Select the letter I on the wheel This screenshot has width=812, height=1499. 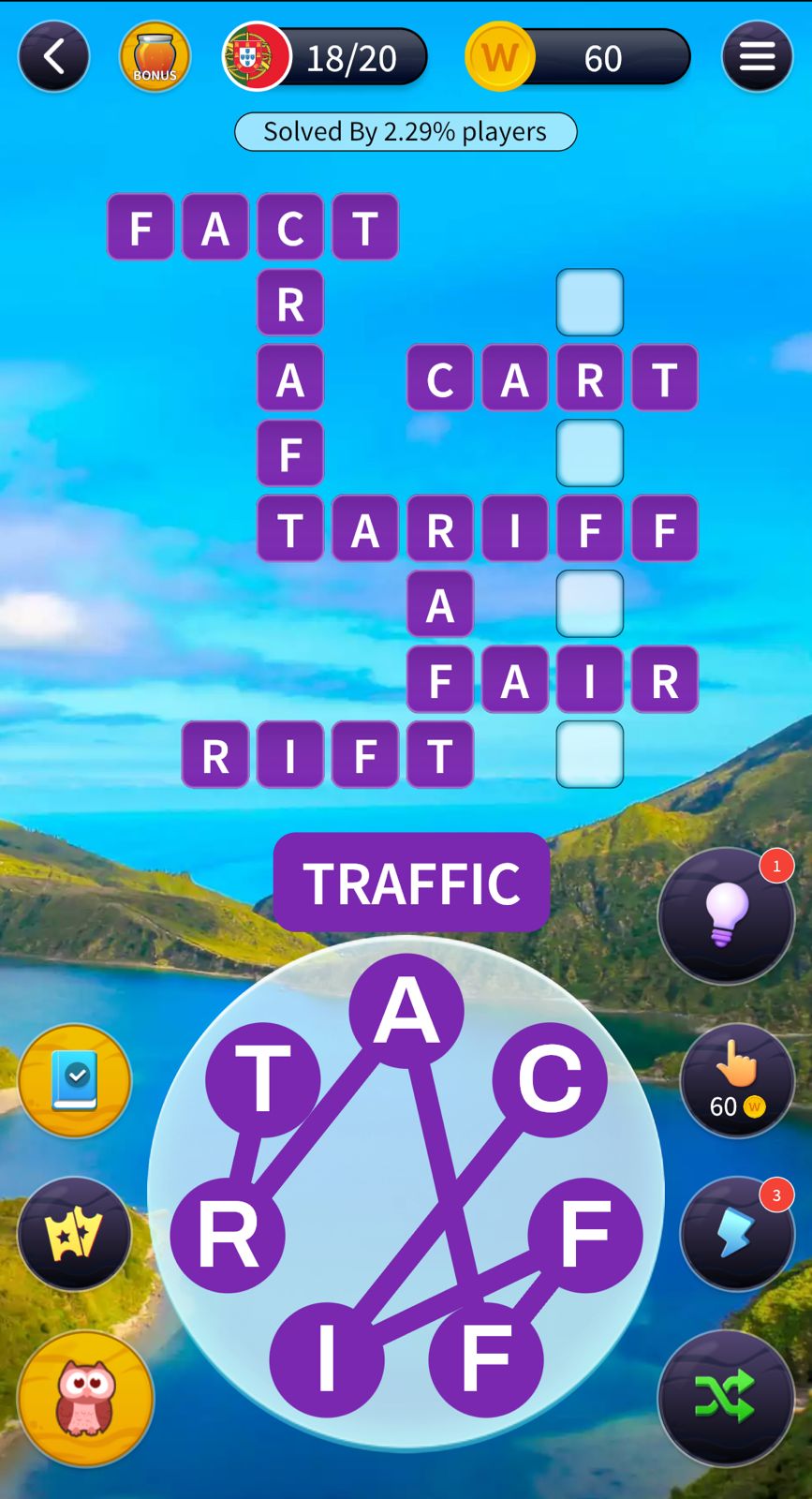pos(326,1359)
